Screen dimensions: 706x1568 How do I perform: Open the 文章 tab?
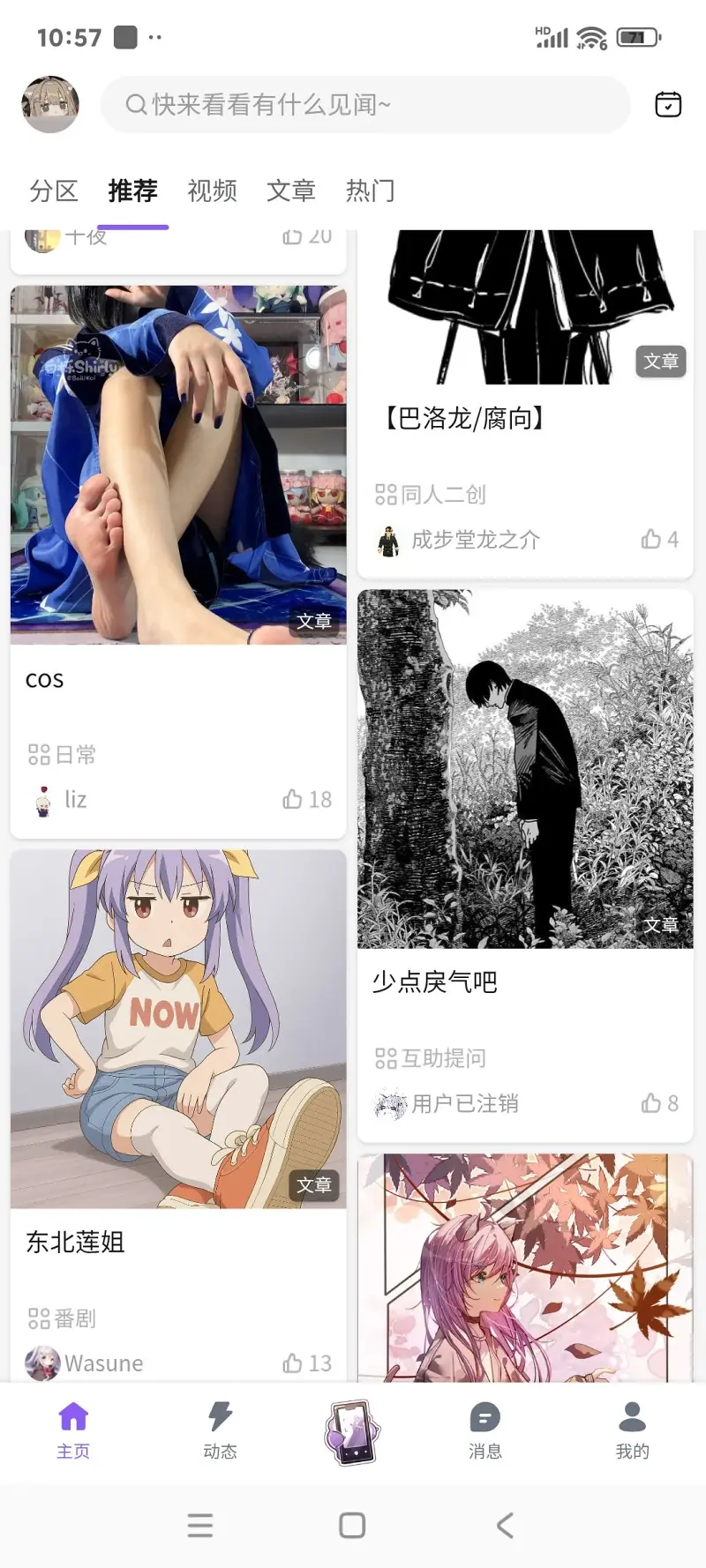point(291,190)
